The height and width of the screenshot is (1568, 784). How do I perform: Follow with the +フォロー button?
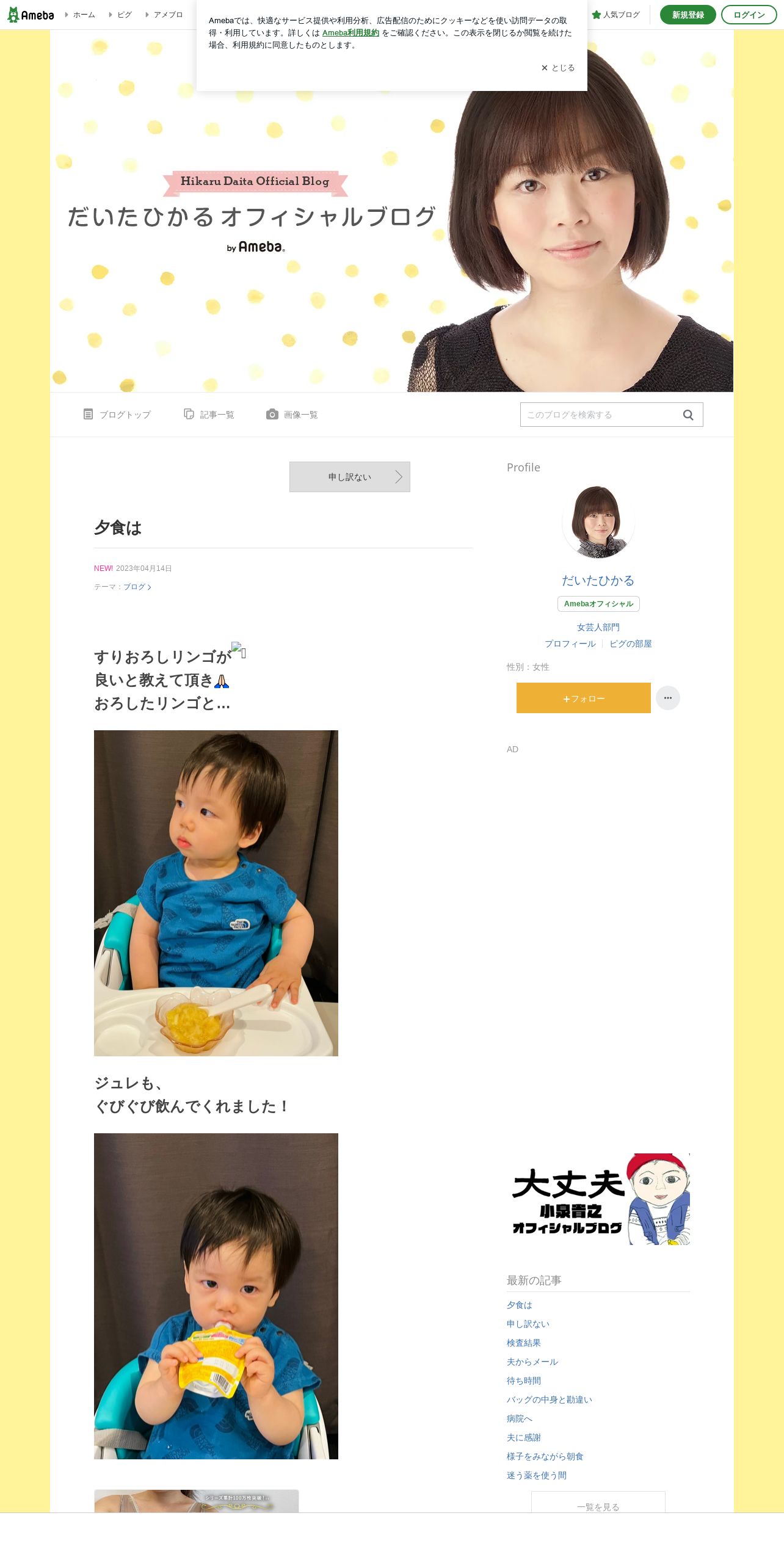584,698
